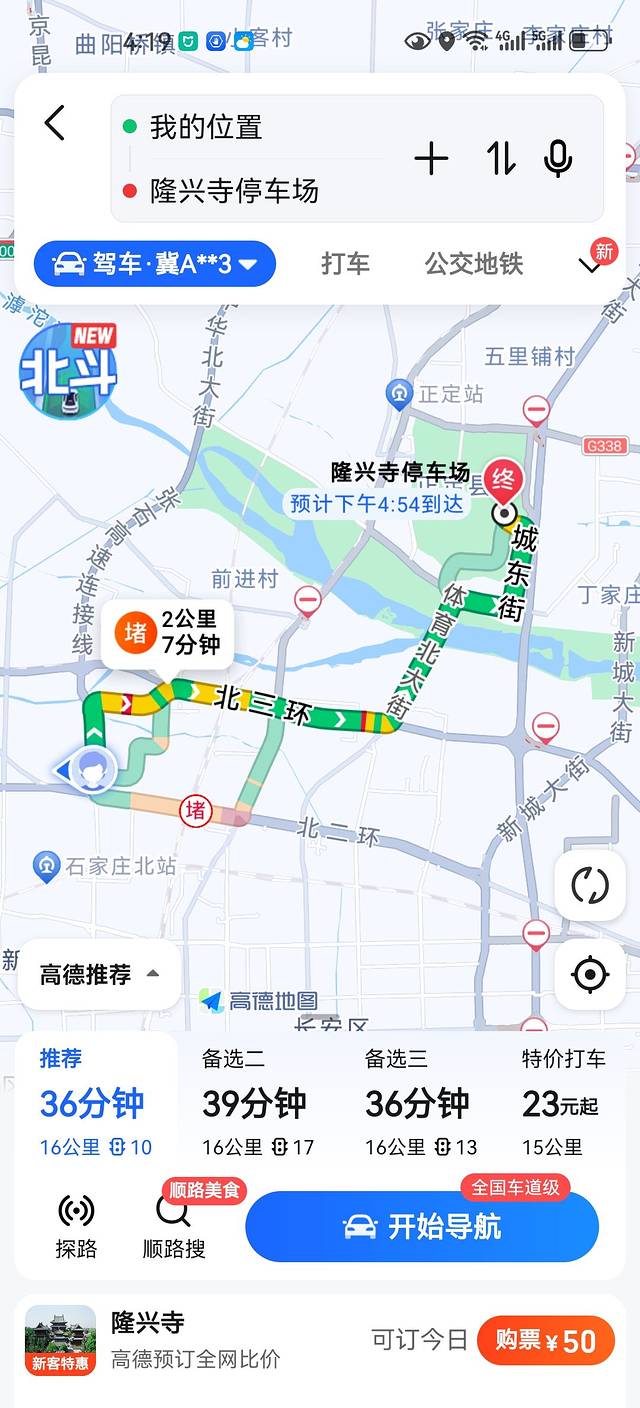
Task: Activate voice input microphone
Action: (x=558, y=159)
